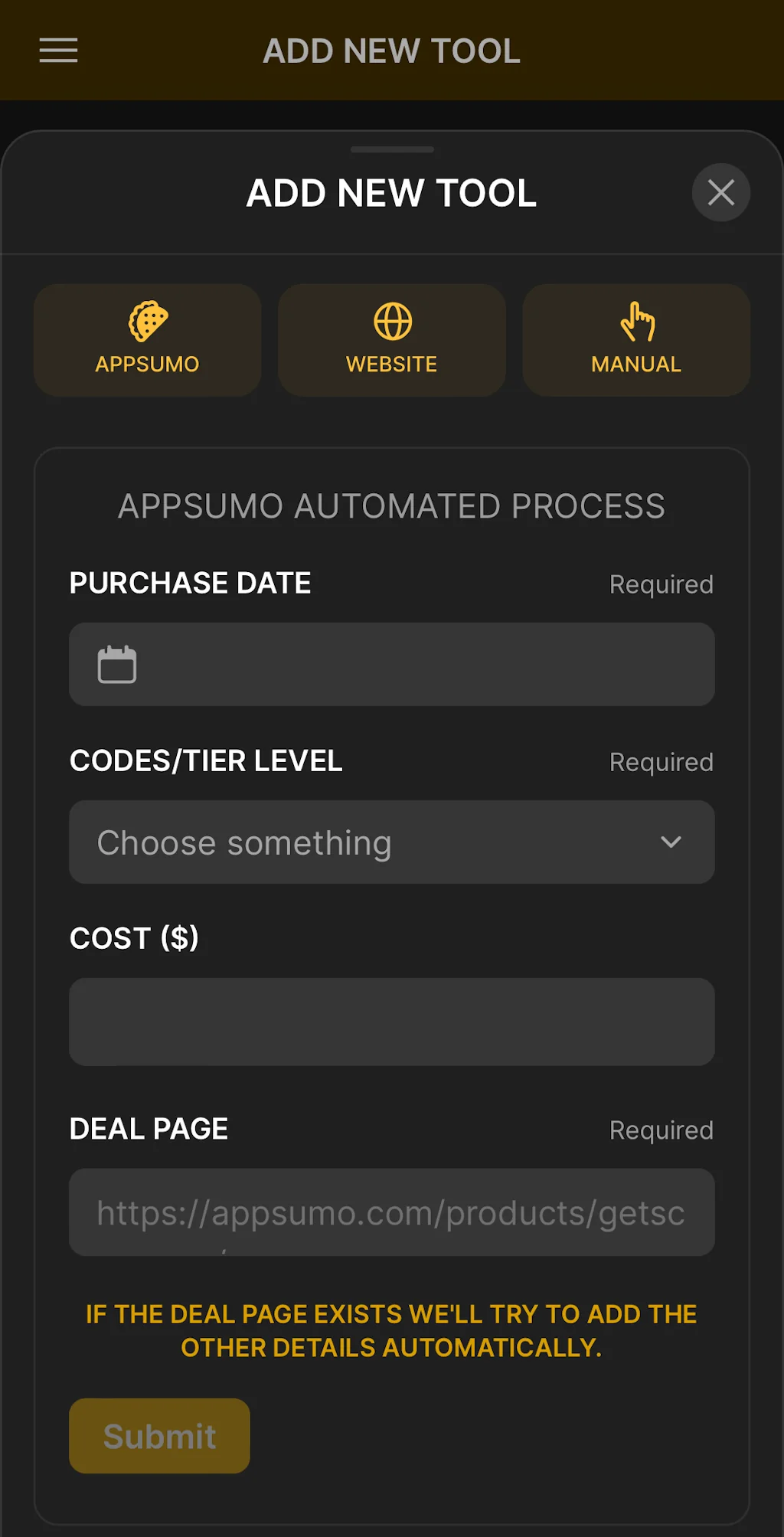
Task: Switch to the MANUAL entry option
Action: (x=636, y=340)
